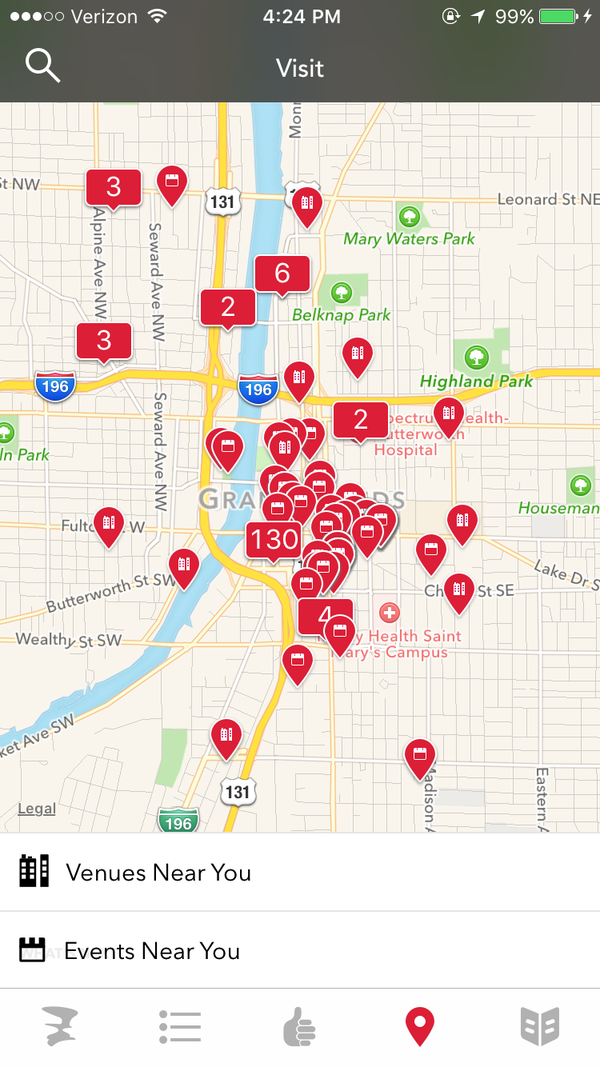Switch to the first bottom tab
This screenshot has width=600, height=1067.
(x=60, y=1026)
